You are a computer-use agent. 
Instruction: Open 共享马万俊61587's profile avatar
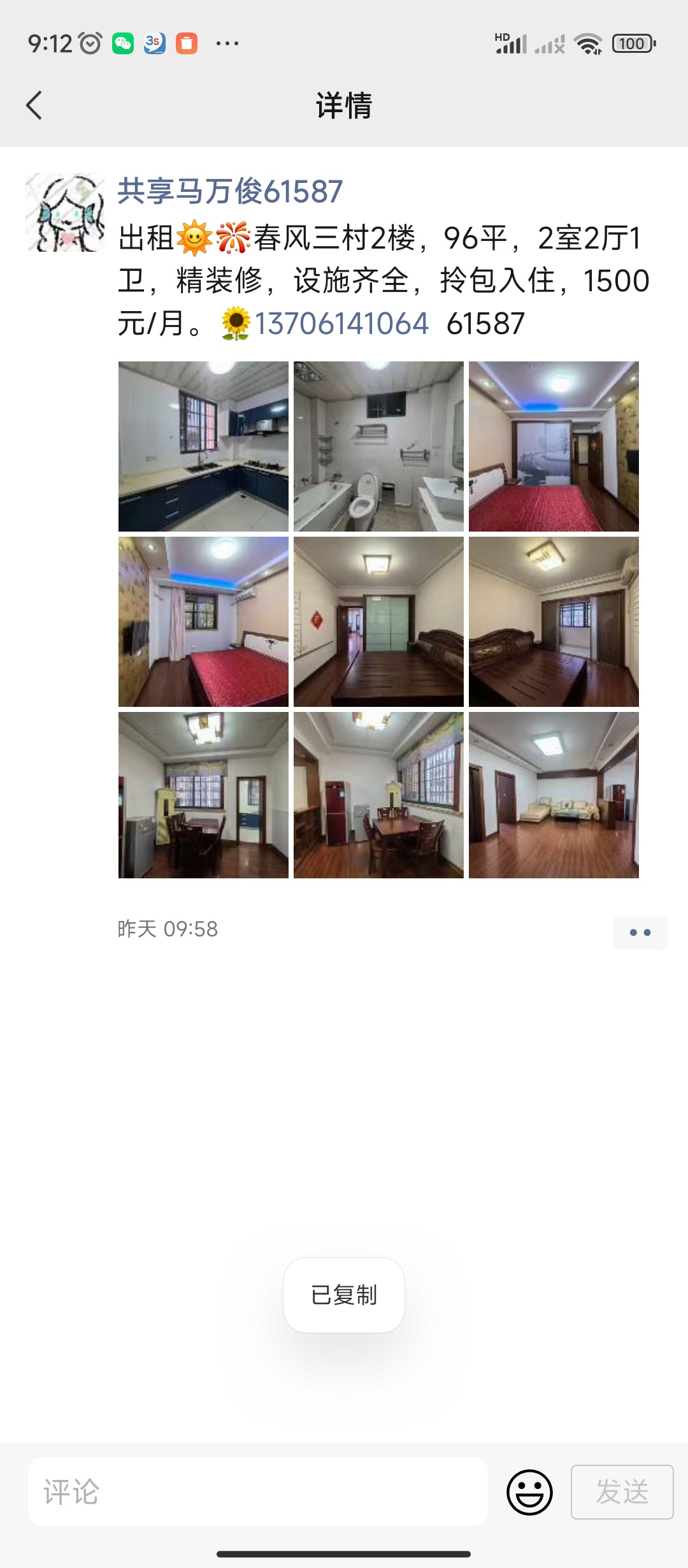pos(65,212)
